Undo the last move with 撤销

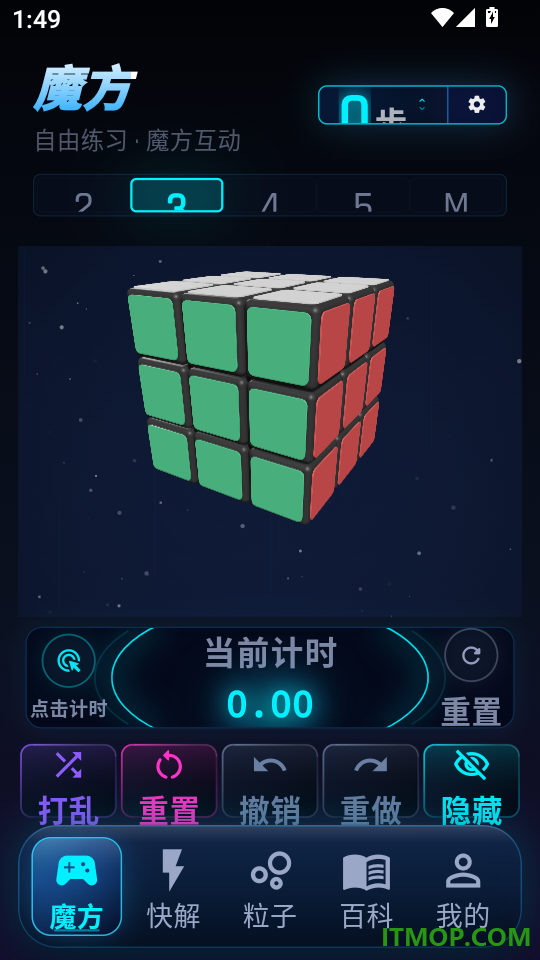click(270, 781)
